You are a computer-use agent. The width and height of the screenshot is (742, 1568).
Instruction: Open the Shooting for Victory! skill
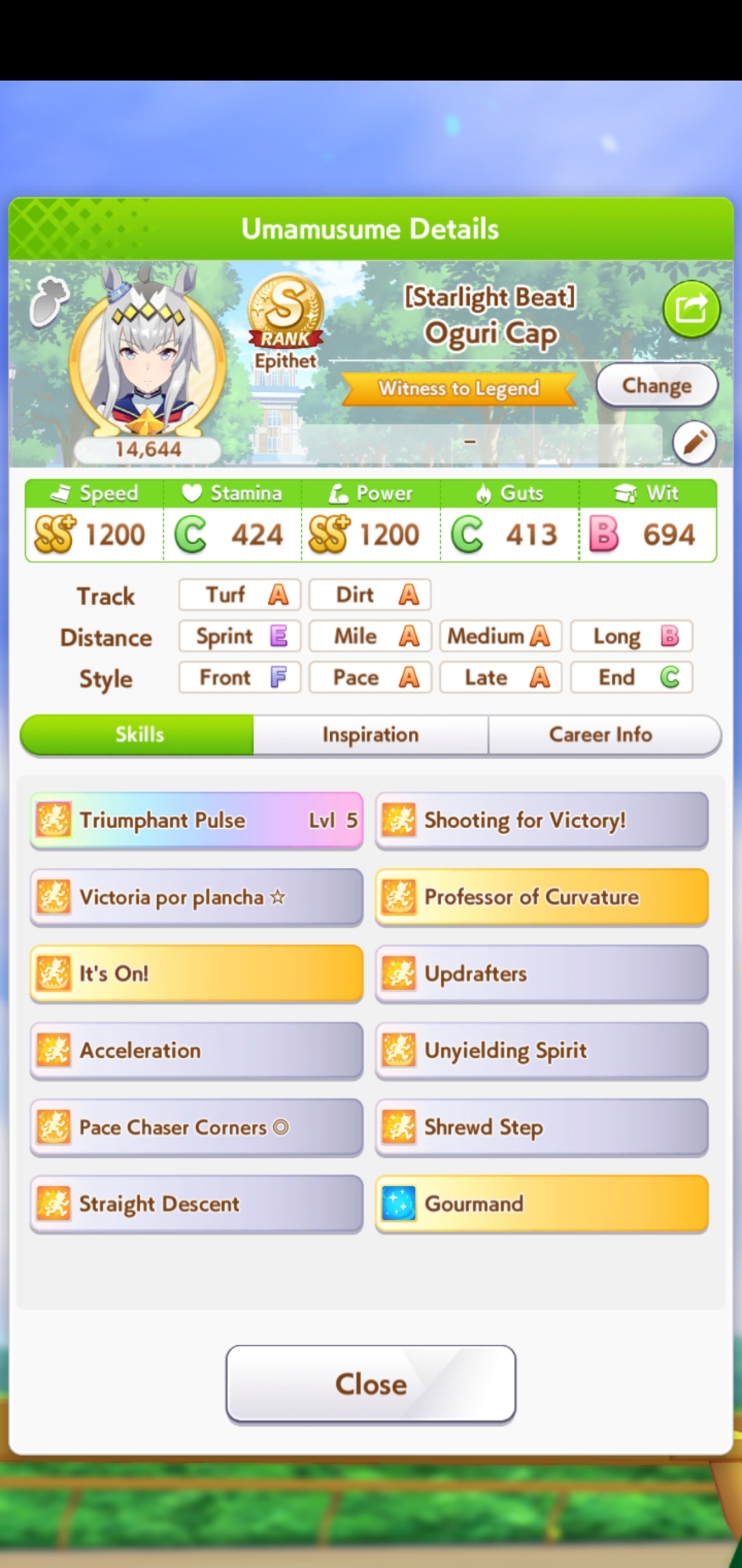[x=541, y=821]
